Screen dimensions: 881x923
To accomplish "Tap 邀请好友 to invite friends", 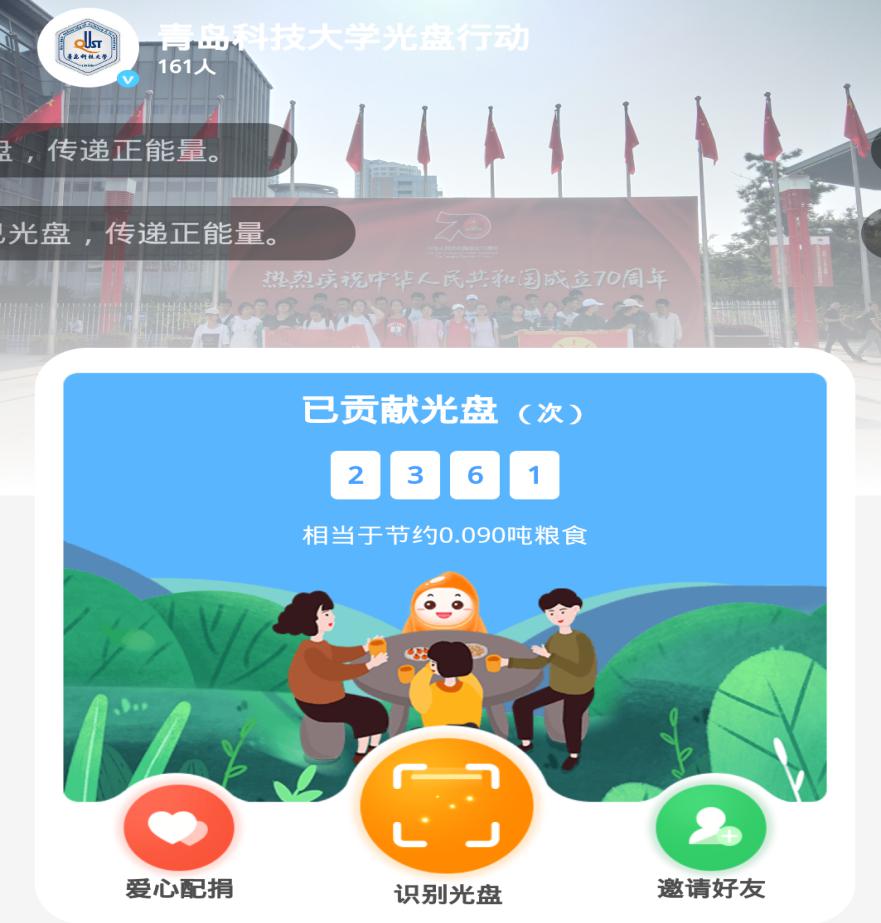I will [711, 828].
